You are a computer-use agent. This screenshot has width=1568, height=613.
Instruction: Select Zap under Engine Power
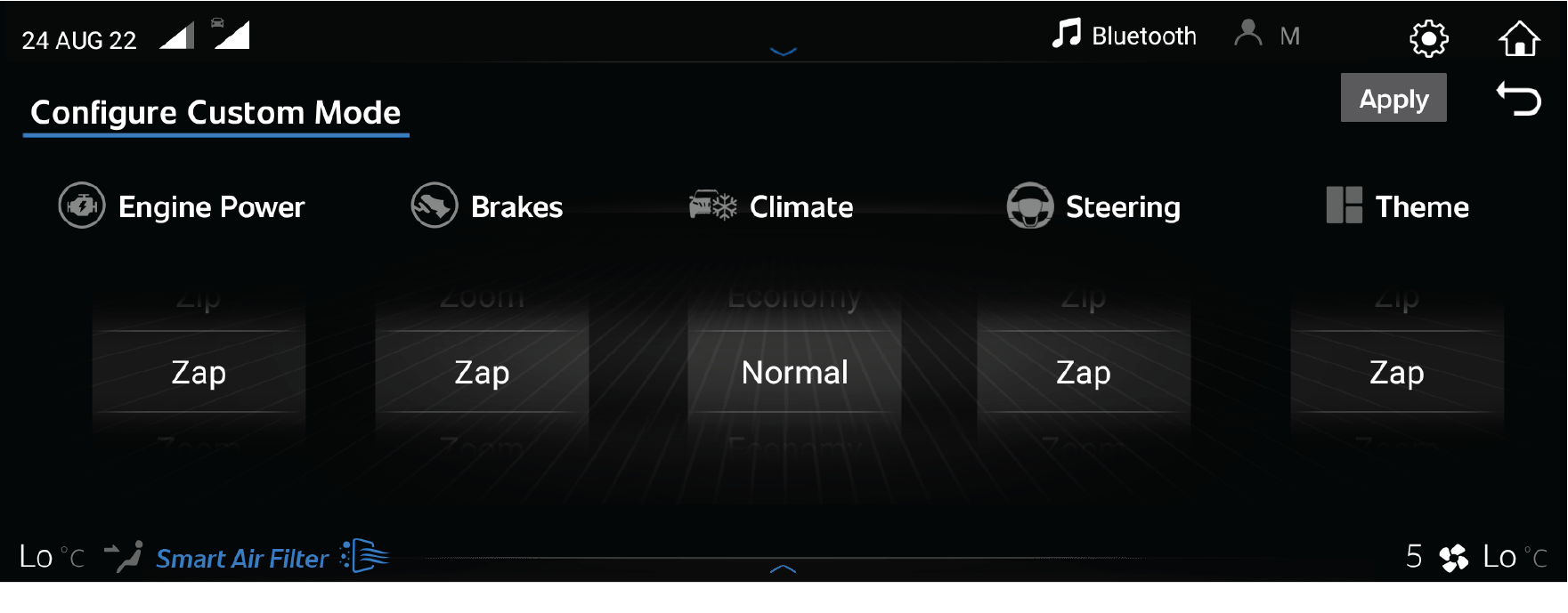[x=199, y=372]
